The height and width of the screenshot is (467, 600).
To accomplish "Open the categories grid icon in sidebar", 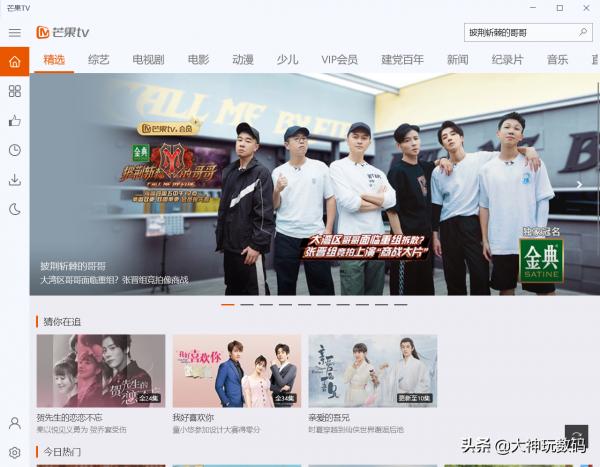I will click(x=14, y=91).
